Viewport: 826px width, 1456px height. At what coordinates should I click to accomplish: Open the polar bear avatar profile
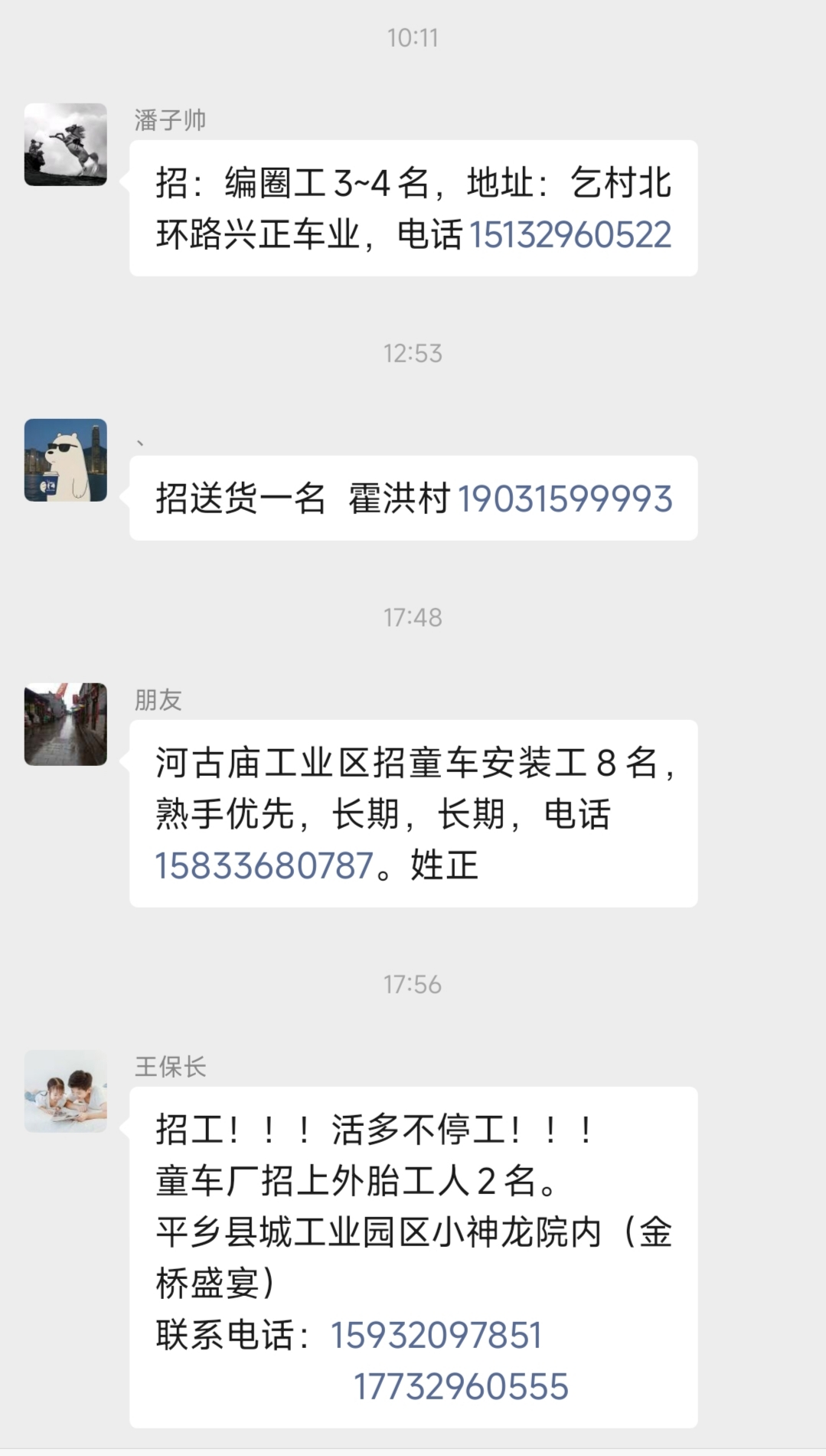click(x=66, y=460)
